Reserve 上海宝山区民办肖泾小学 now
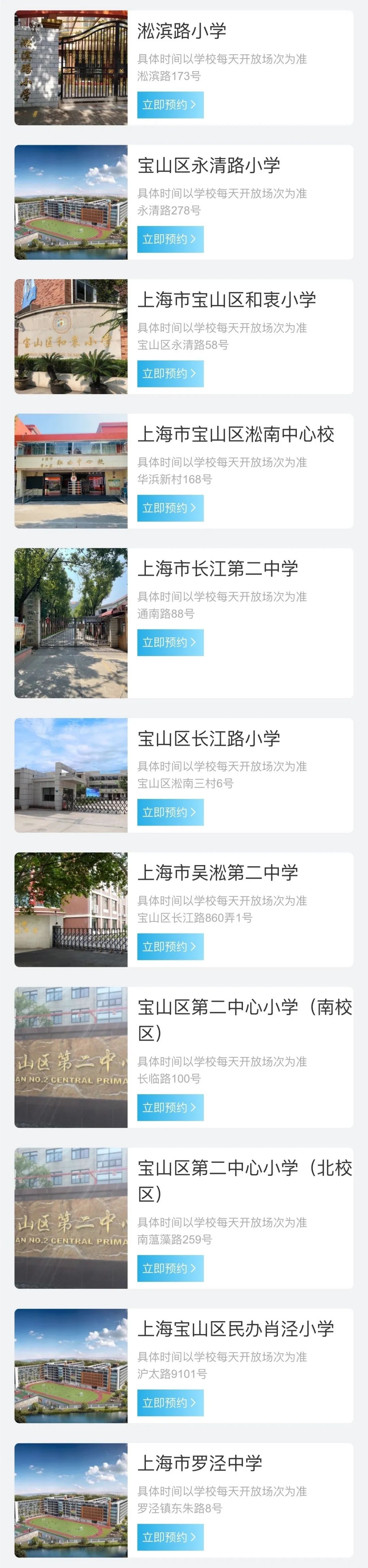Image resolution: width=368 pixels, height=1568 pixels. point(170,1403)
